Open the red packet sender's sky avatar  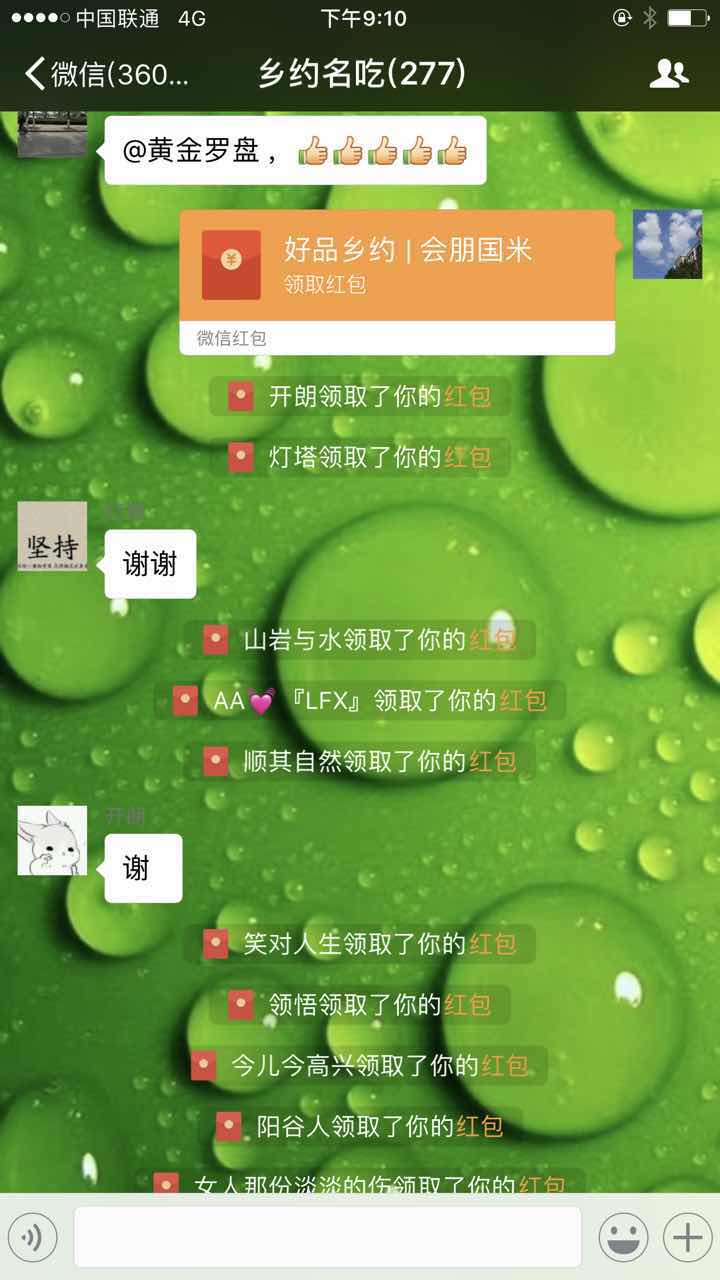pos(667,244)
